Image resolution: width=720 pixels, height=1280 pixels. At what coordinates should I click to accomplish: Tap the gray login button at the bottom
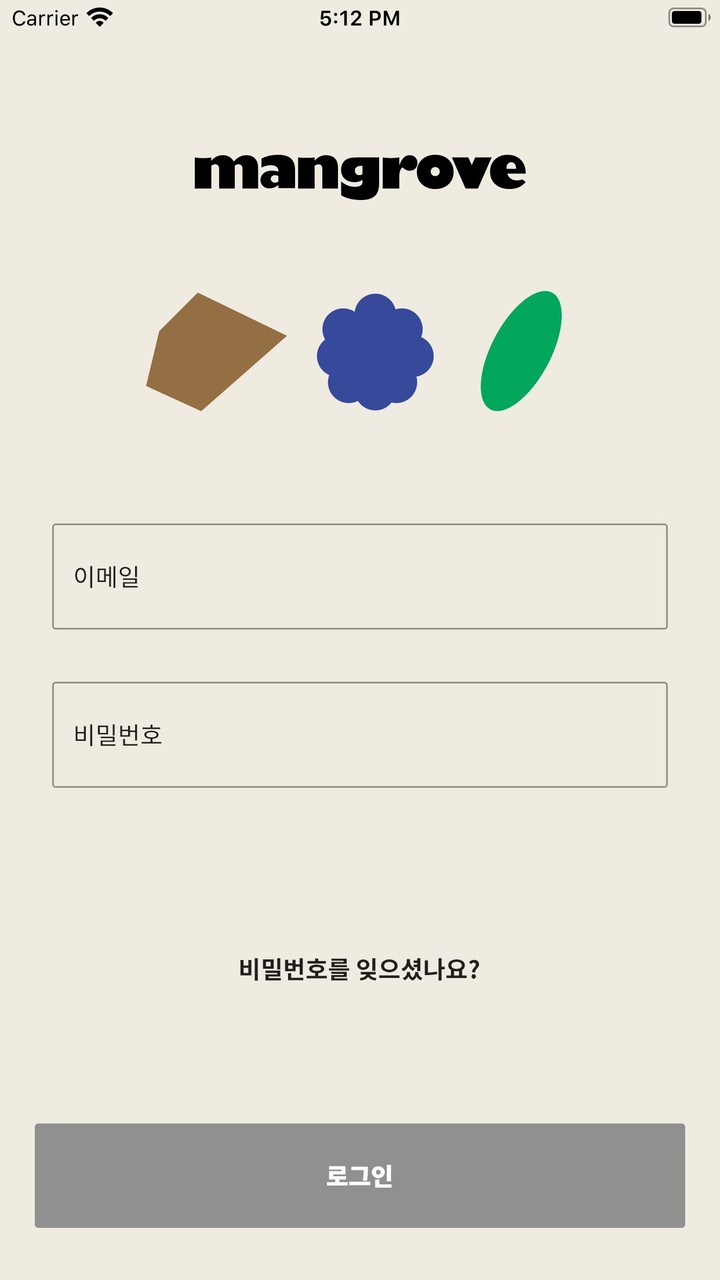click(358, 1175)
